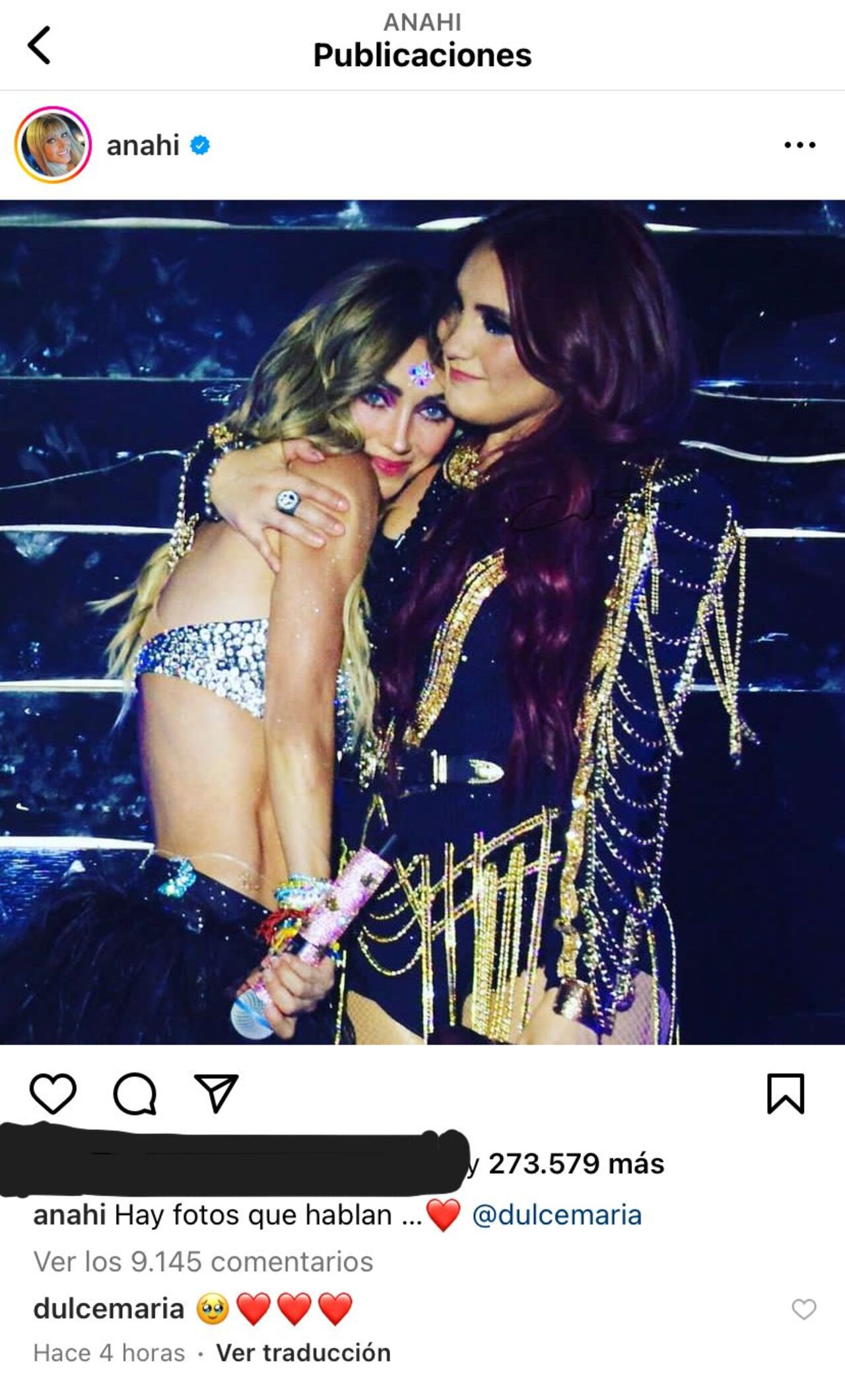Save the post with the bookmark

point(785,1094)
